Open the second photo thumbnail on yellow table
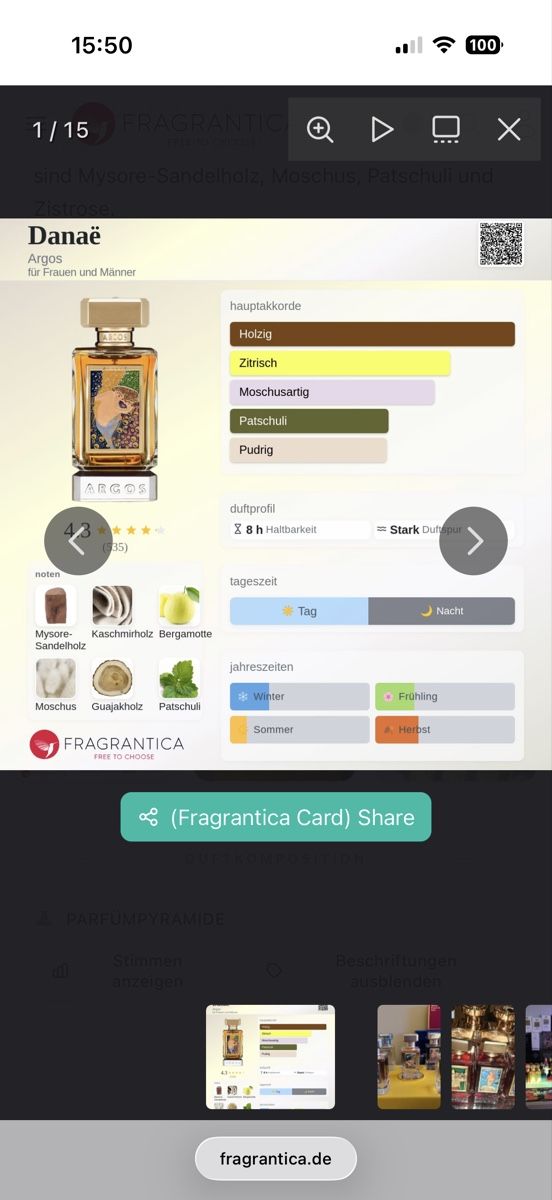The image size is (552, 1200). 408,1057
